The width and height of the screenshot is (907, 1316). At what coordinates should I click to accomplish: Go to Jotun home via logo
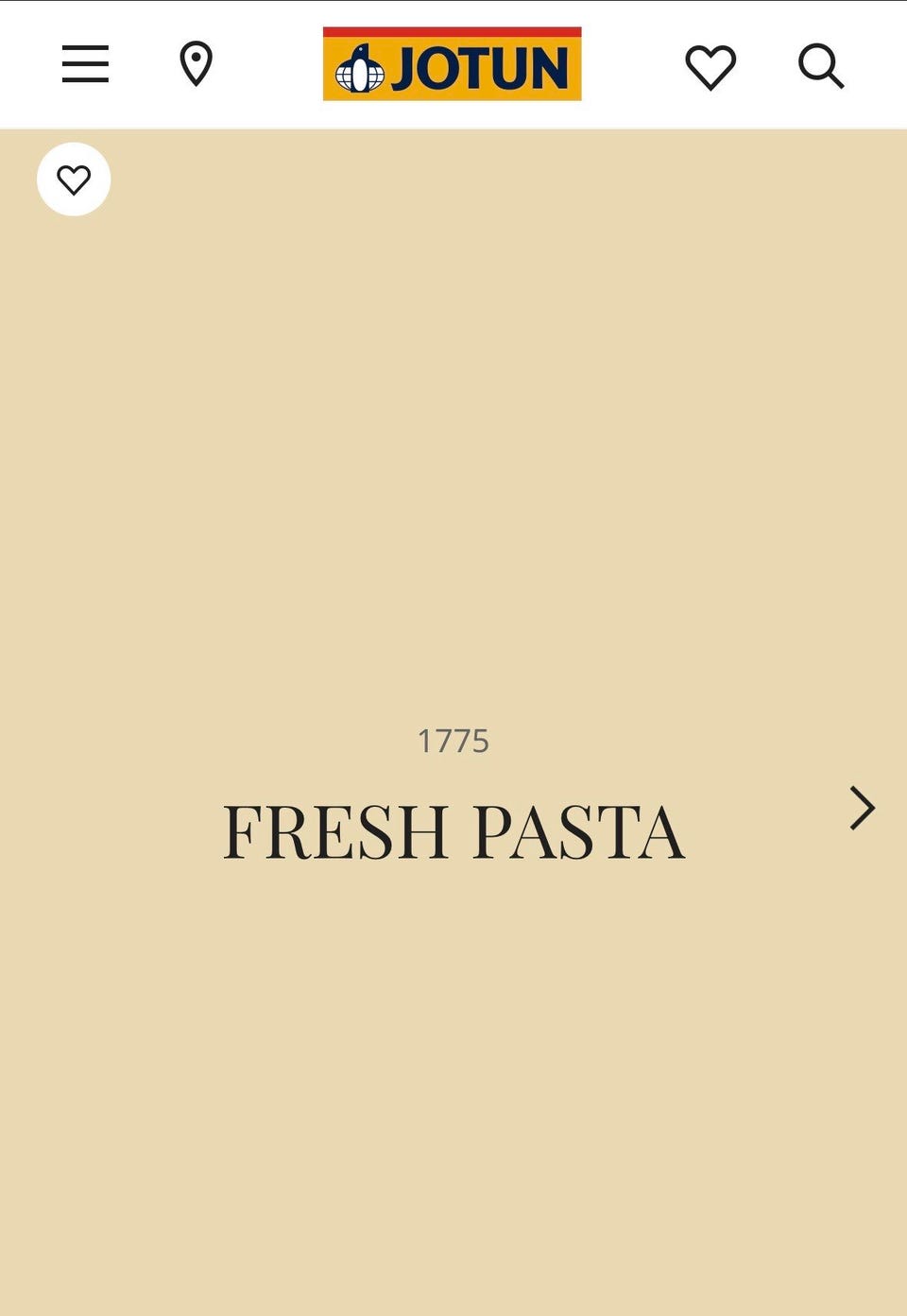pyautogui.click(x=452, y=64)
